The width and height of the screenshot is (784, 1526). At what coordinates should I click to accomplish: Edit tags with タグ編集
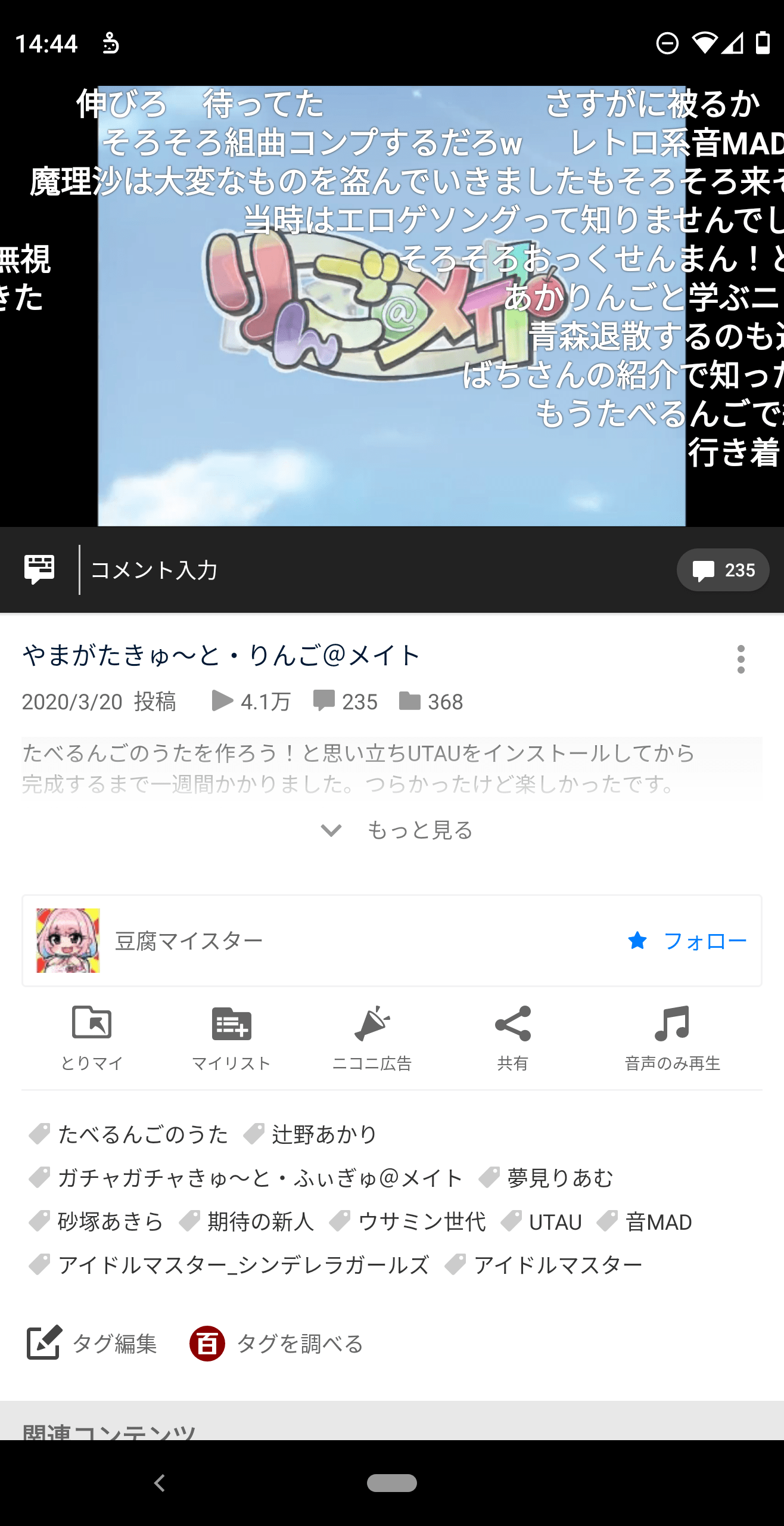[92, 1344]
